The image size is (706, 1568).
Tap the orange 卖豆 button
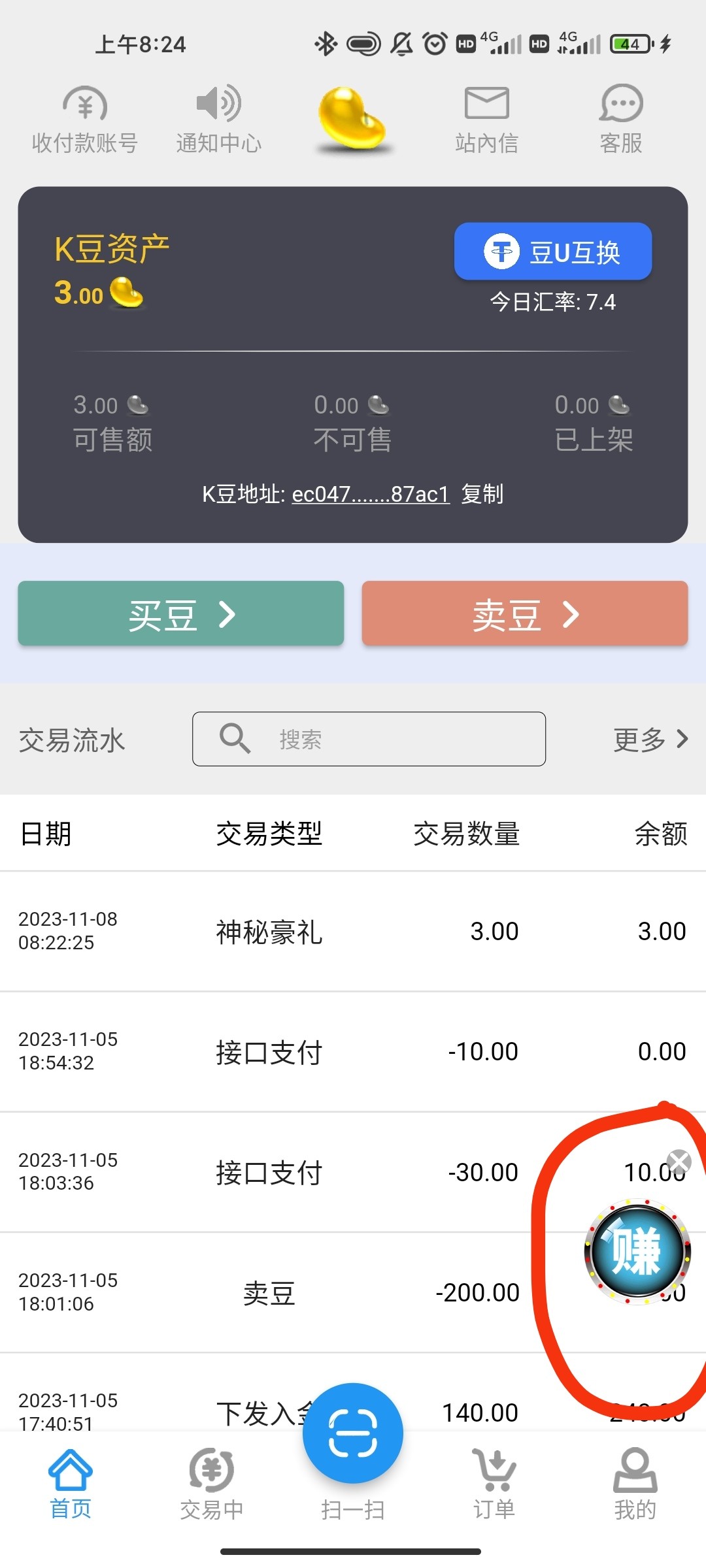pos(525,613)
